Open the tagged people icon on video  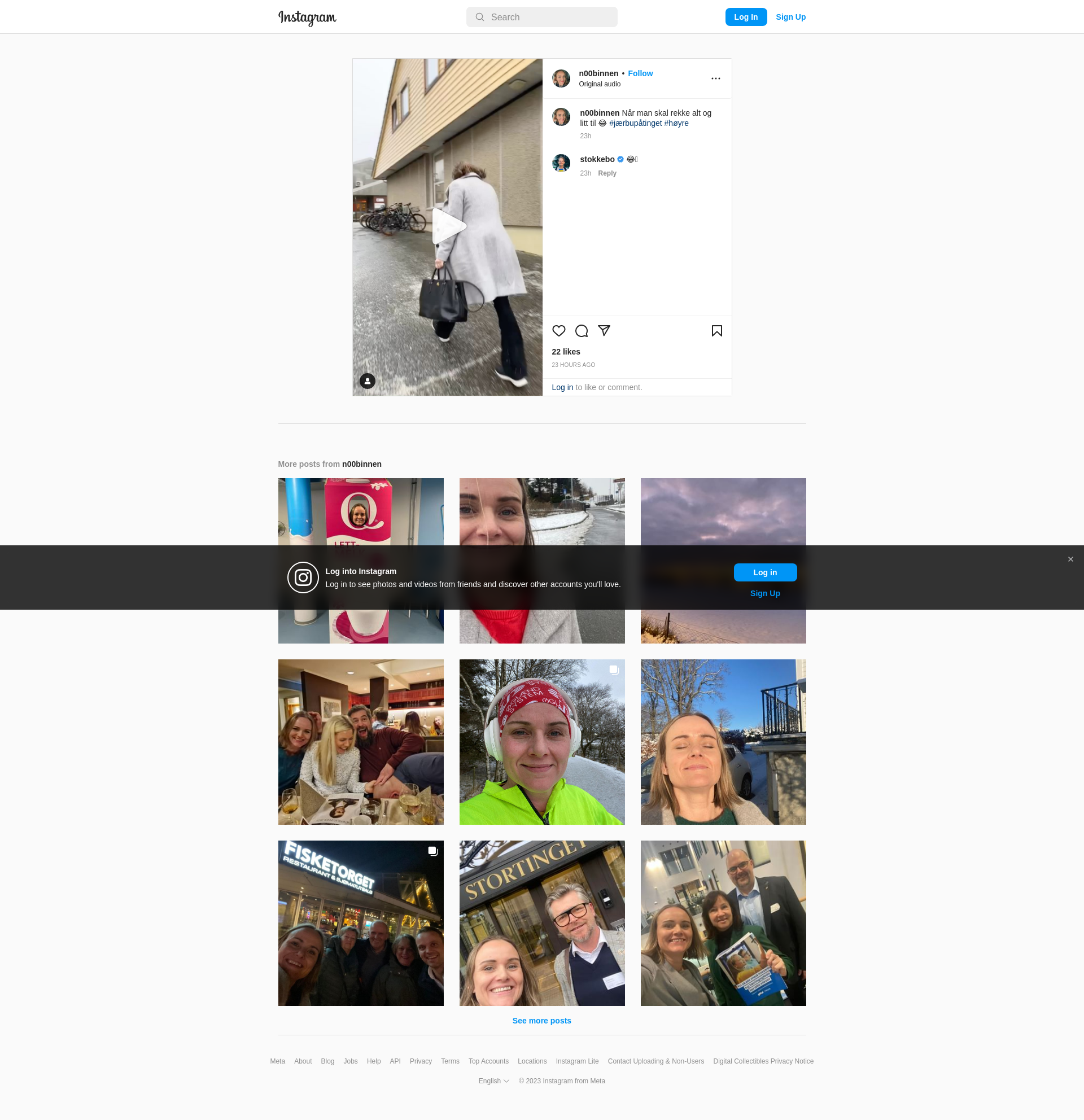(368, 381)
